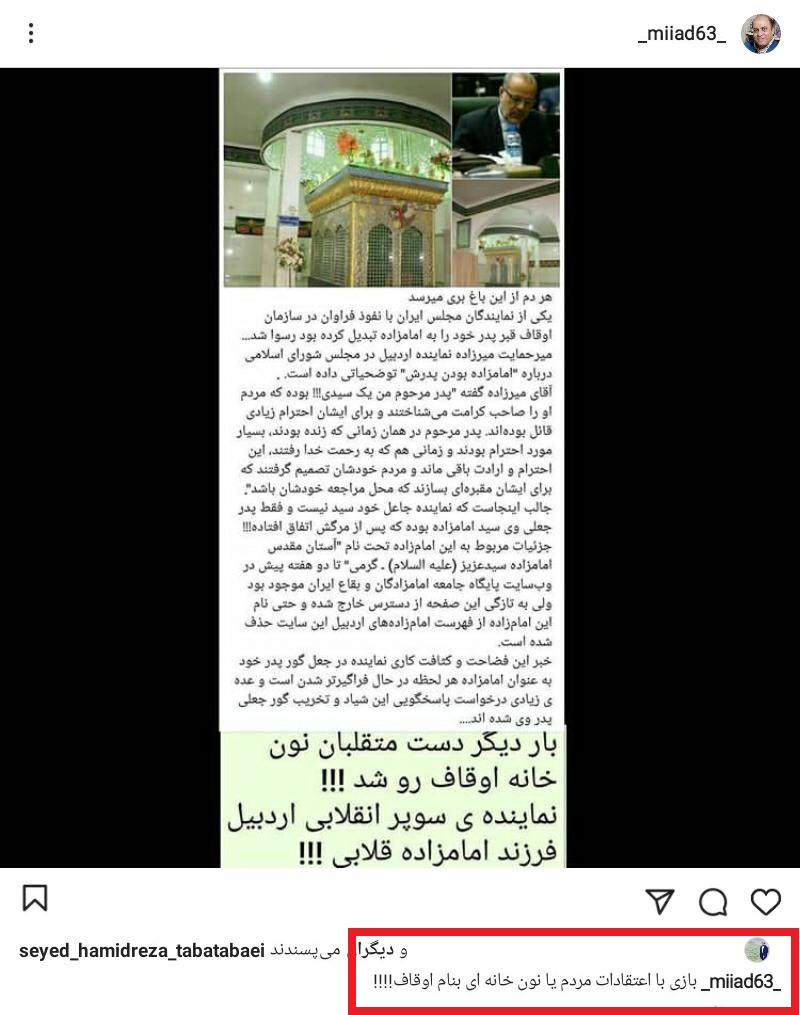Tap the poster's profile avatar in header

tap(760, 34)
